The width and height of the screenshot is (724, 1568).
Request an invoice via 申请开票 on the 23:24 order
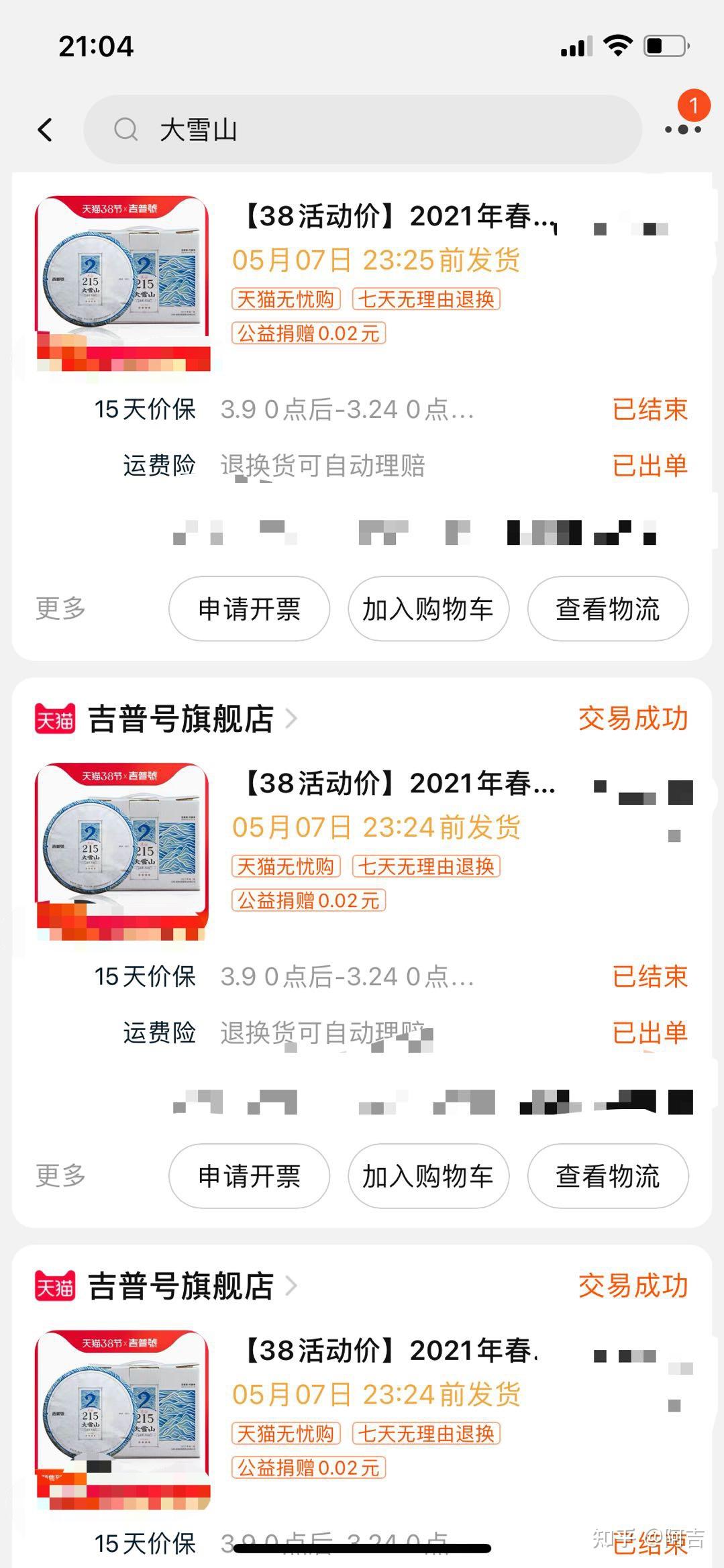click(249, 1175)
